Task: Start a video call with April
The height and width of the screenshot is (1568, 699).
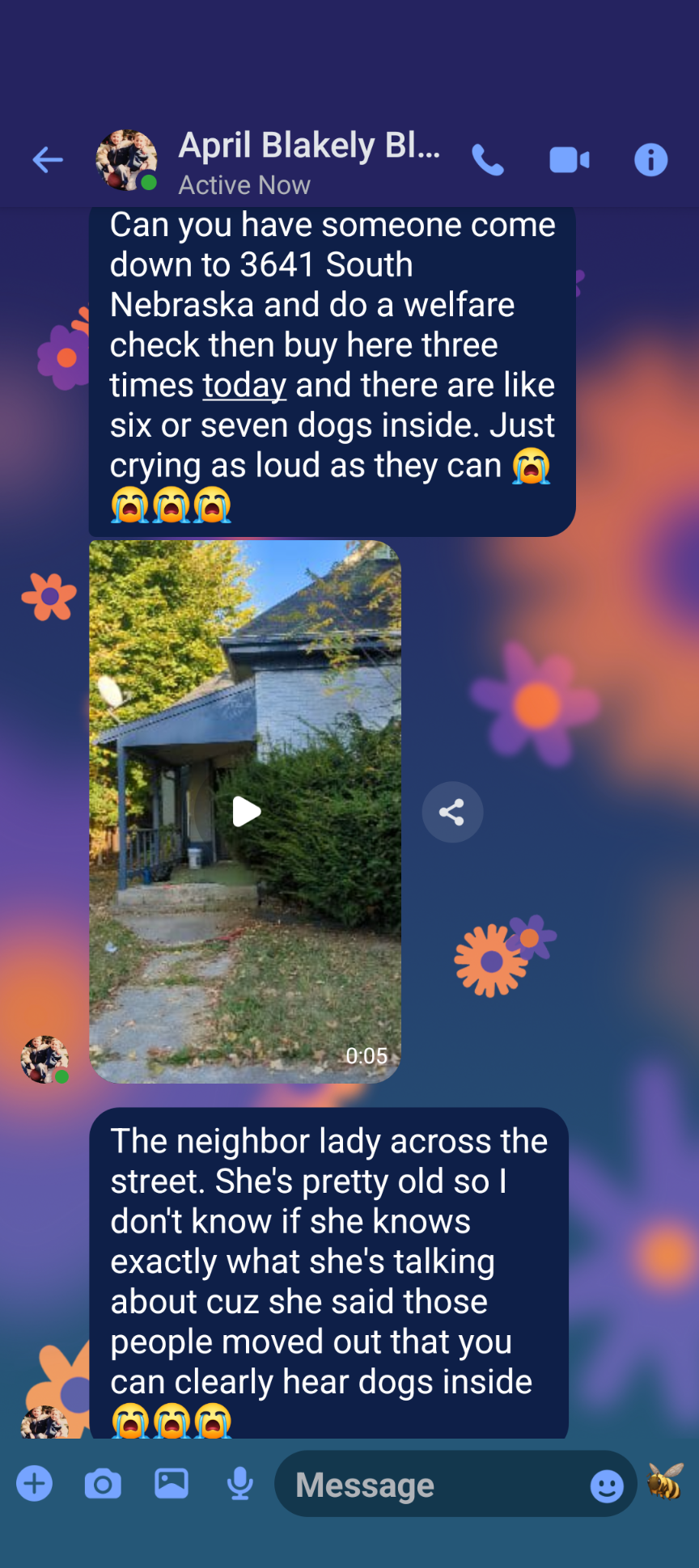Action: coord(569,160)
